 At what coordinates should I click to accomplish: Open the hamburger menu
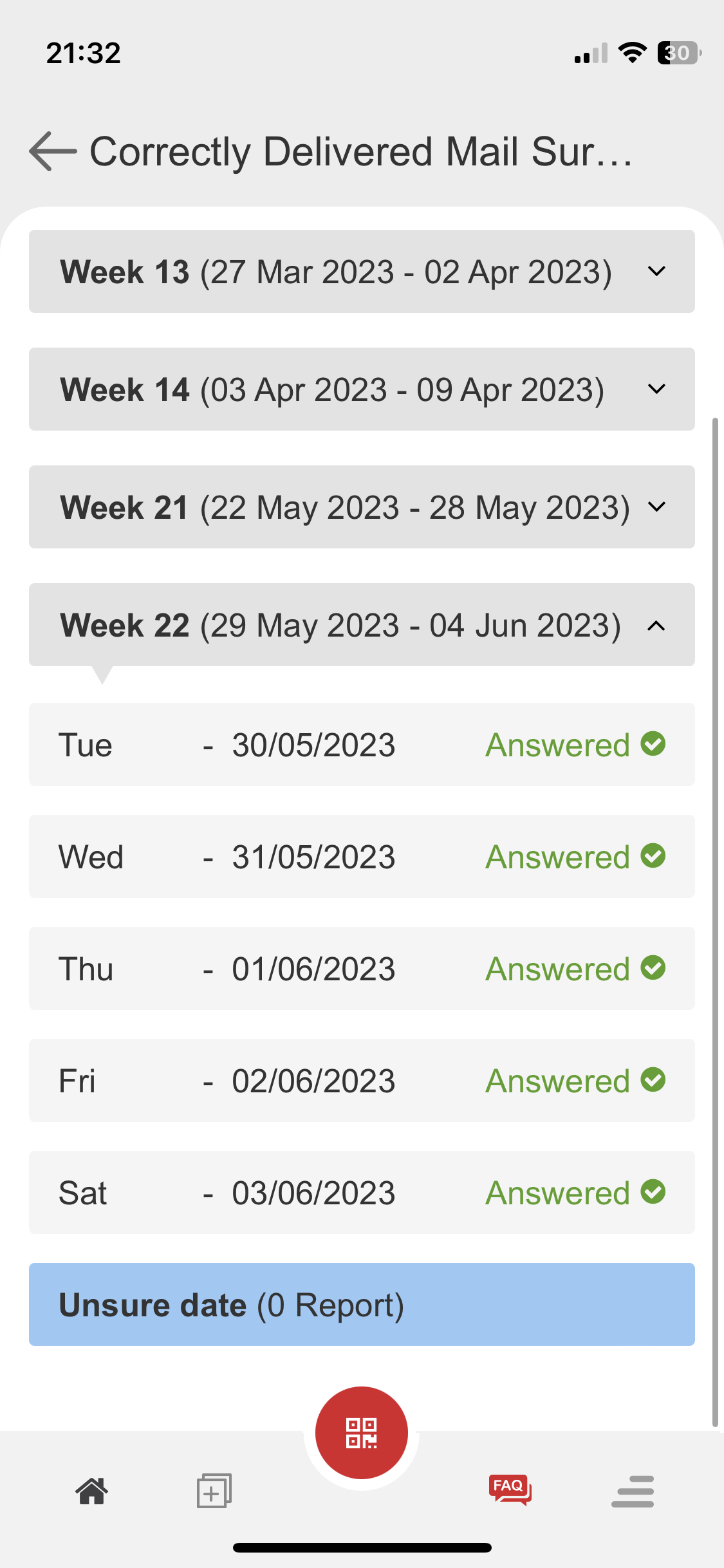click(x=633, y=1491)
